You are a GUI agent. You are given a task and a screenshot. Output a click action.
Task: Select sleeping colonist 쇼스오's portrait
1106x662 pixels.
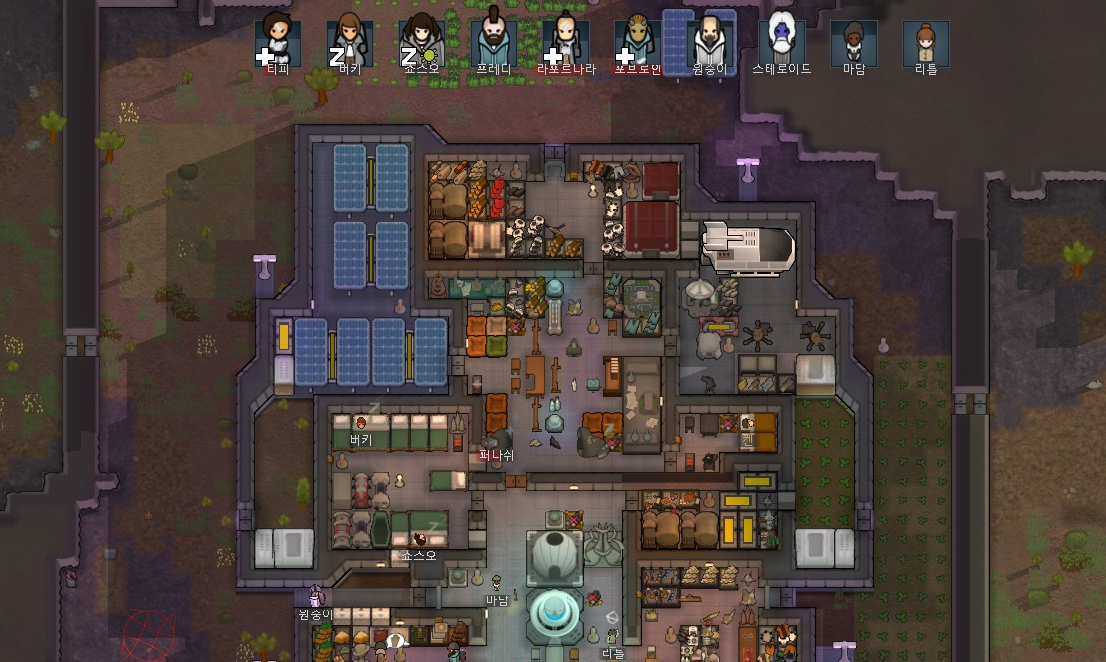coord(422,42)
